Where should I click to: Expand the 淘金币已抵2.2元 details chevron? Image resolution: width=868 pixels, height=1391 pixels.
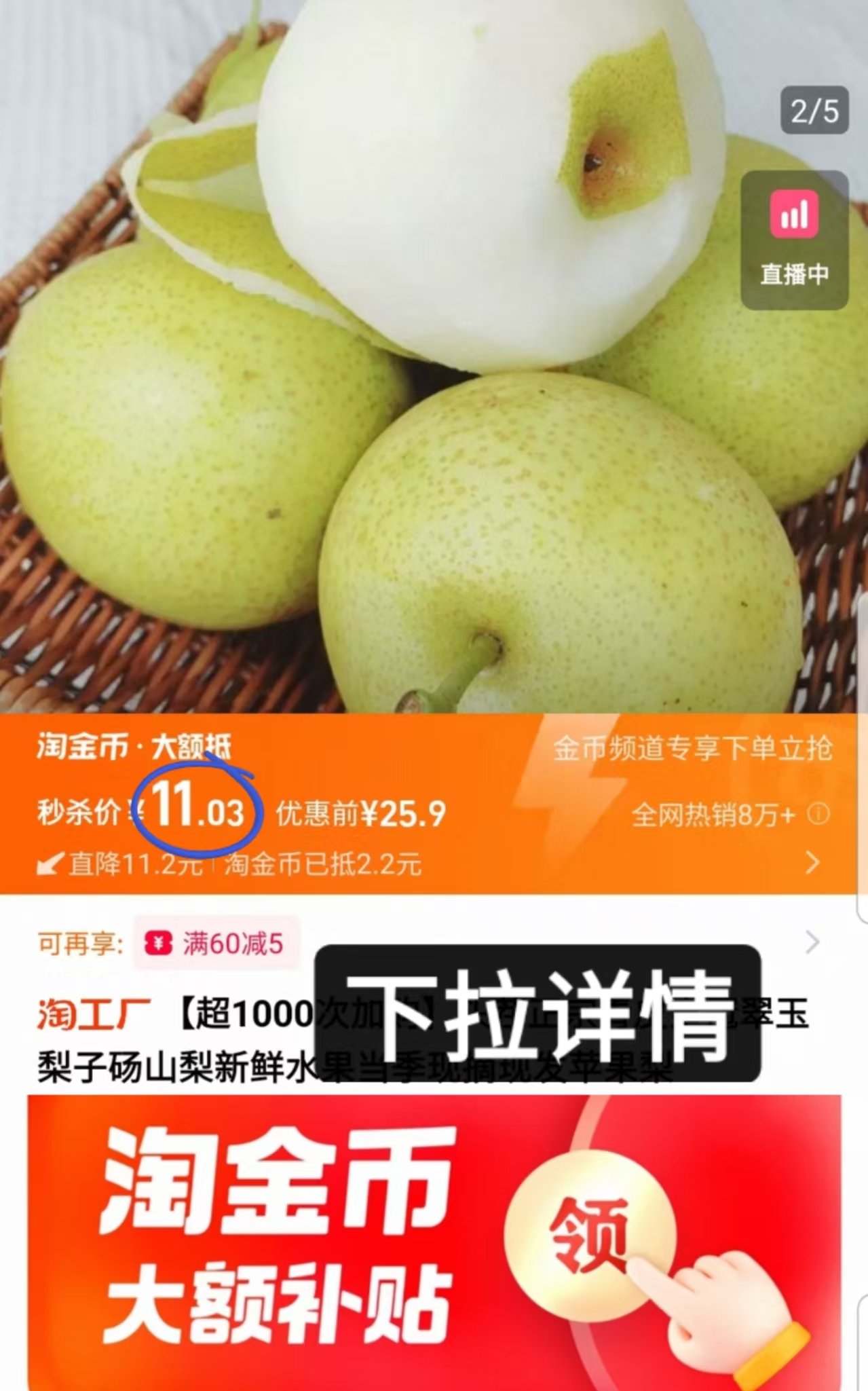(812, 864)
